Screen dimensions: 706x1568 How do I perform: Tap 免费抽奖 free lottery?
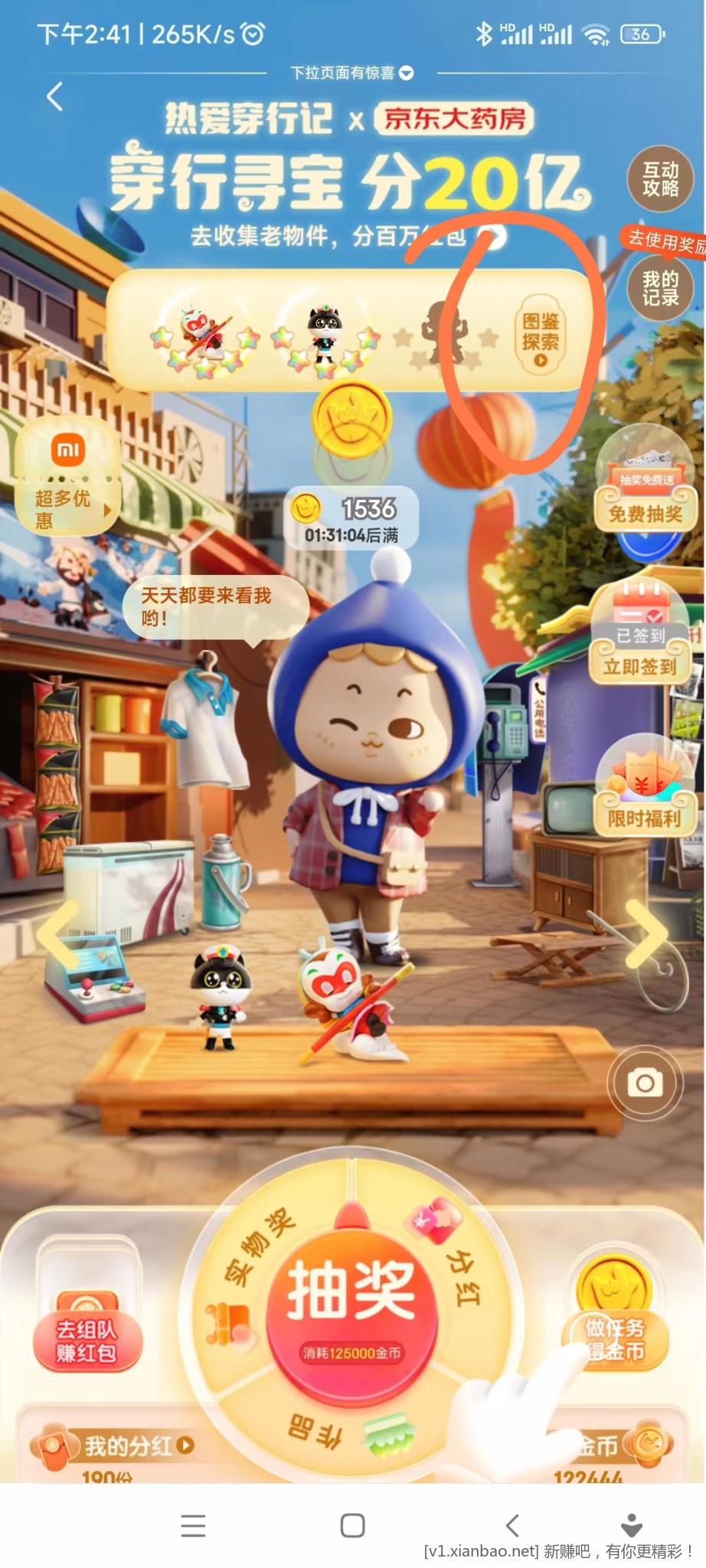[645, 513]
